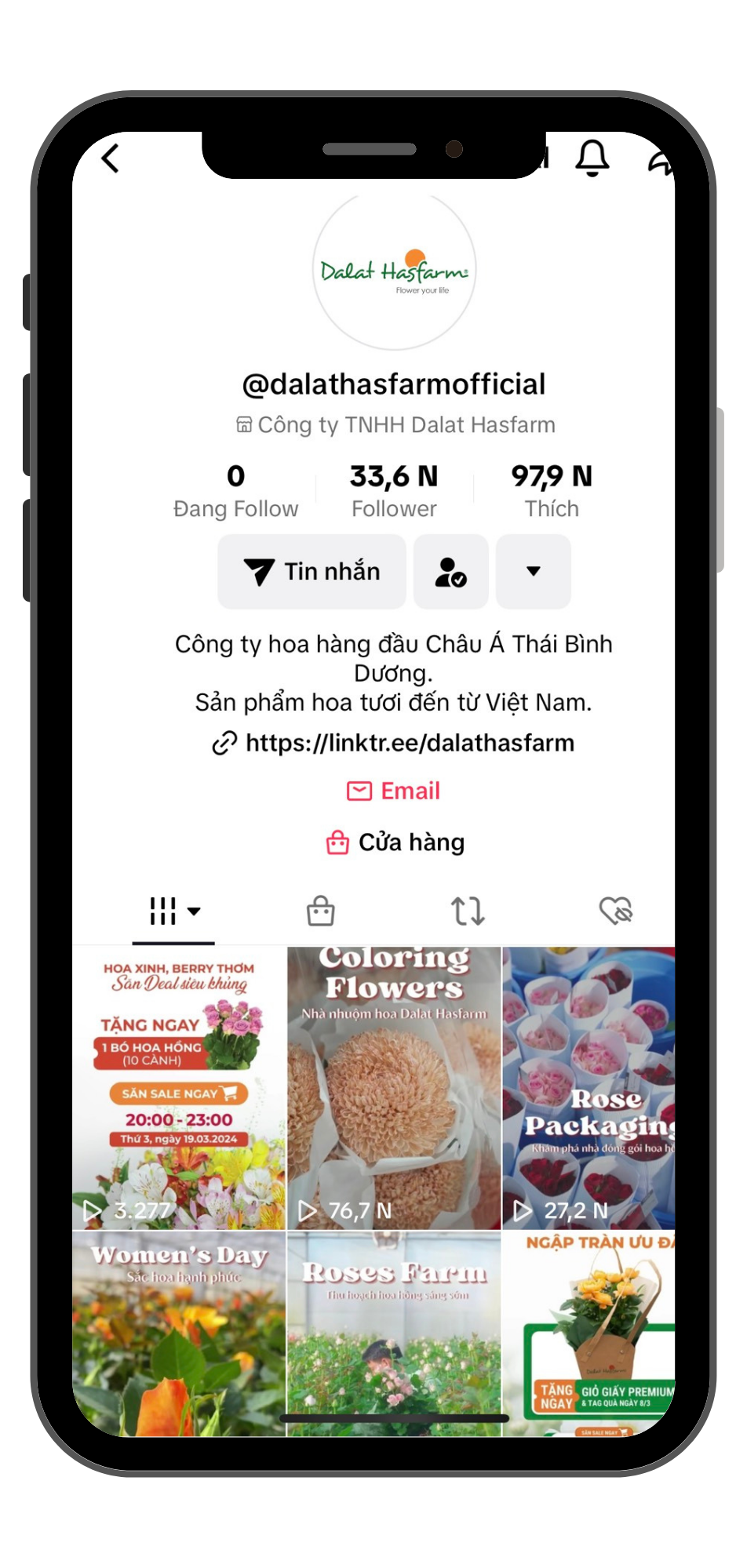
Task: Open the Săn Deal siêu khủng video
Action: (x=179, y=1088)
